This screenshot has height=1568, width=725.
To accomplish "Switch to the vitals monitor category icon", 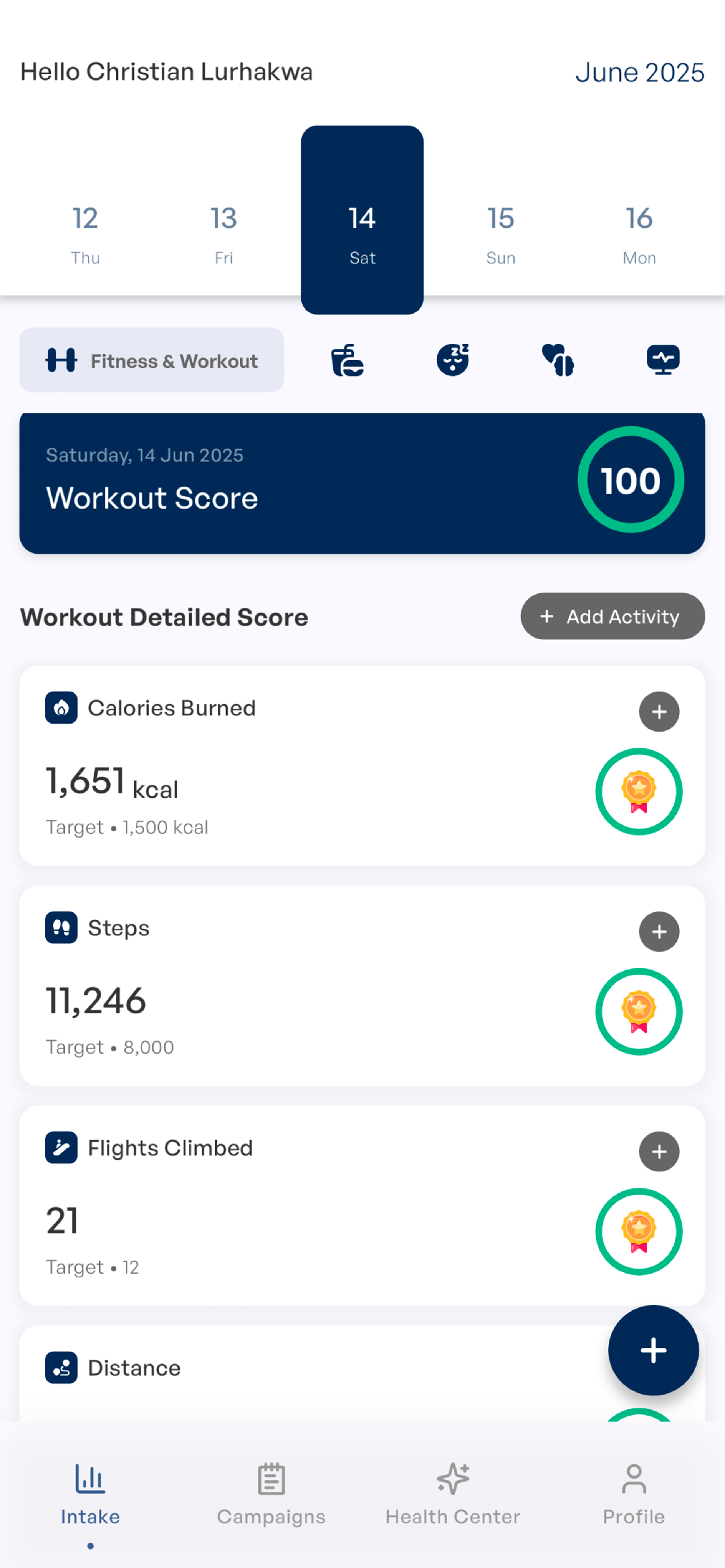I will tap(663, 360).
